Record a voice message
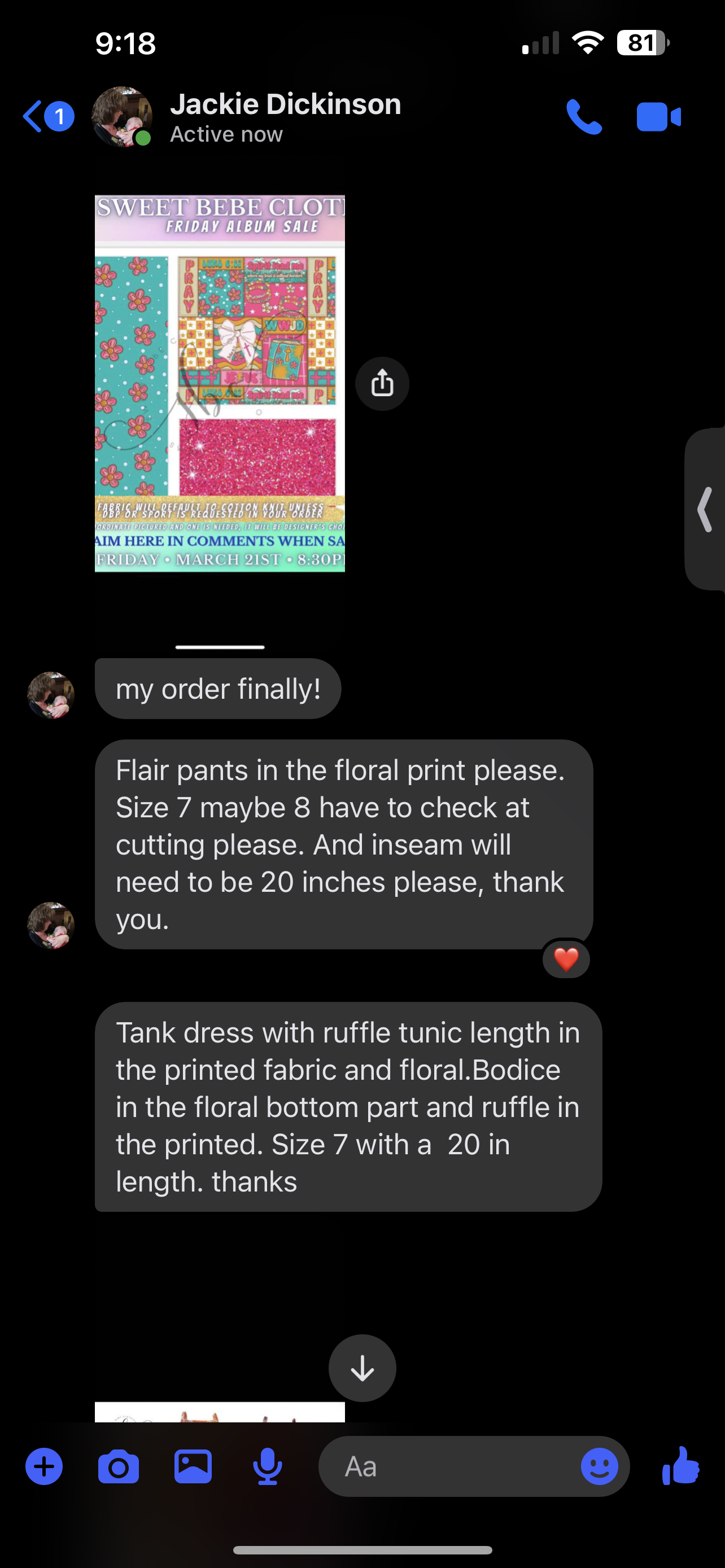Viewport: 725px width, 1568px height. 267,1467
